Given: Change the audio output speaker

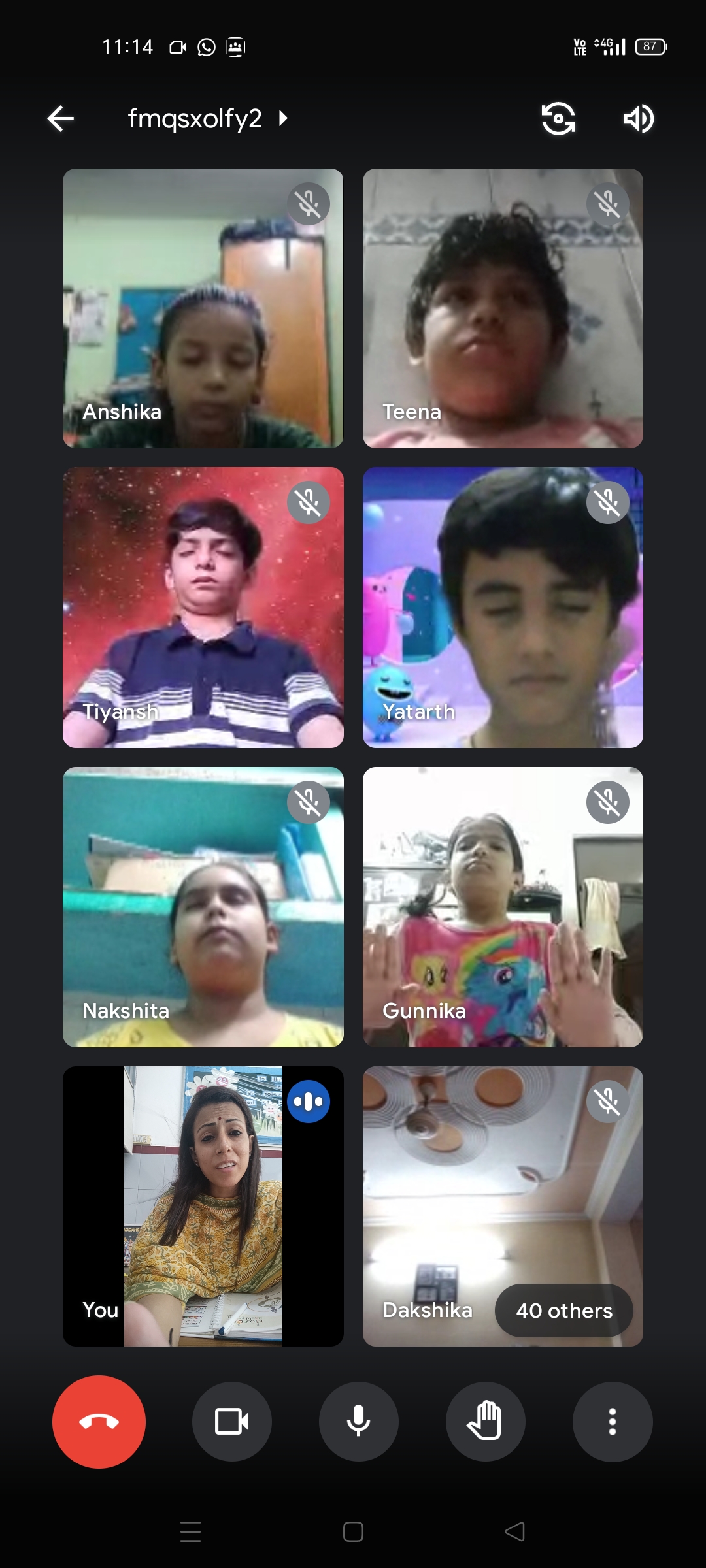Looking at the screenshot, I should click(x=638, y=119).
